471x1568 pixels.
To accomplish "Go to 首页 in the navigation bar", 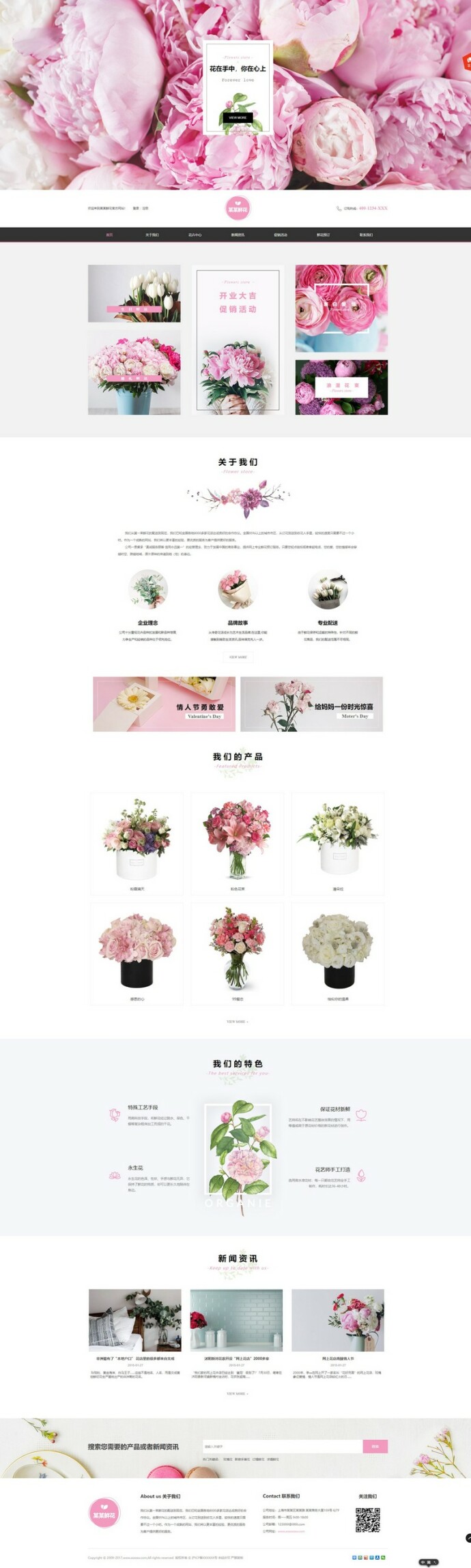I will point(109,235).
